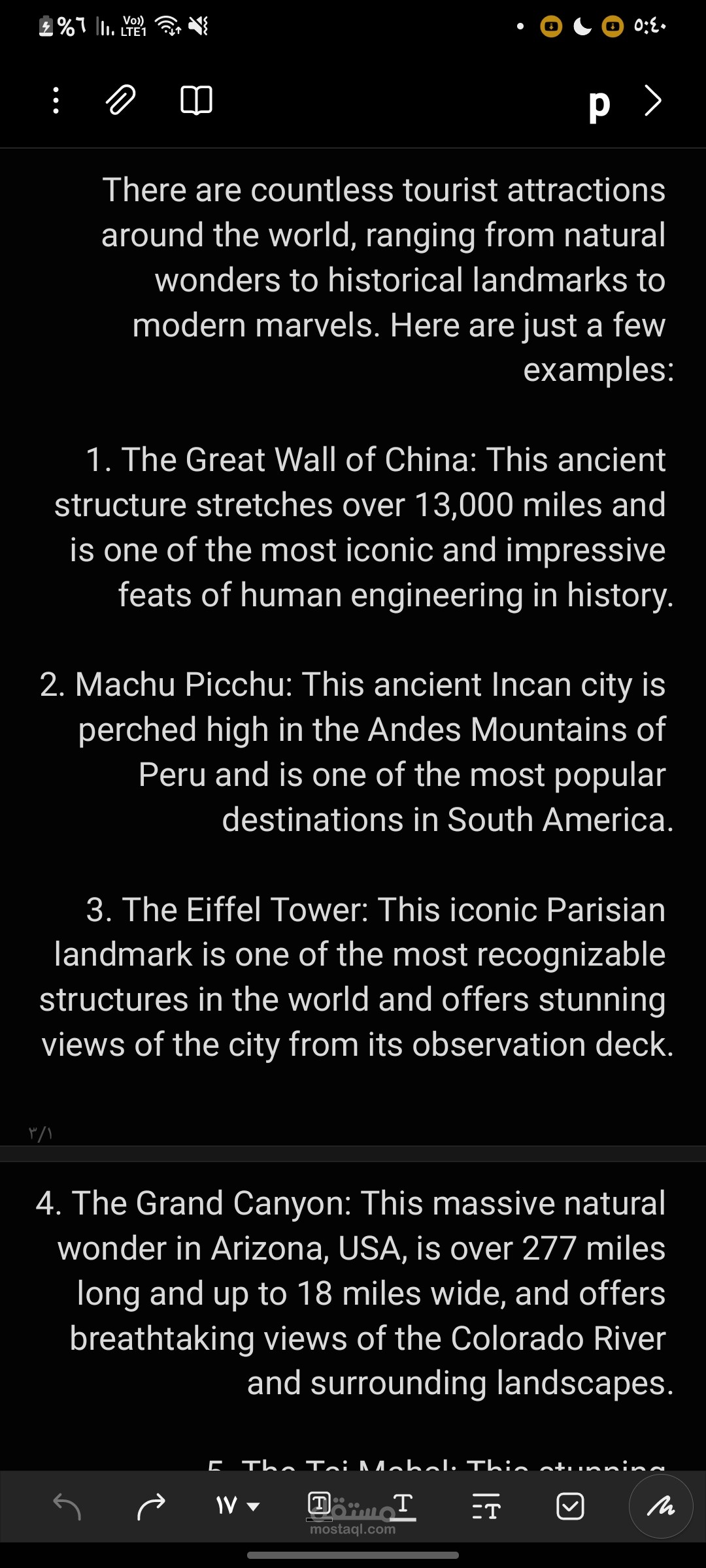Tap the note title "p"

[x=599, y=105]
